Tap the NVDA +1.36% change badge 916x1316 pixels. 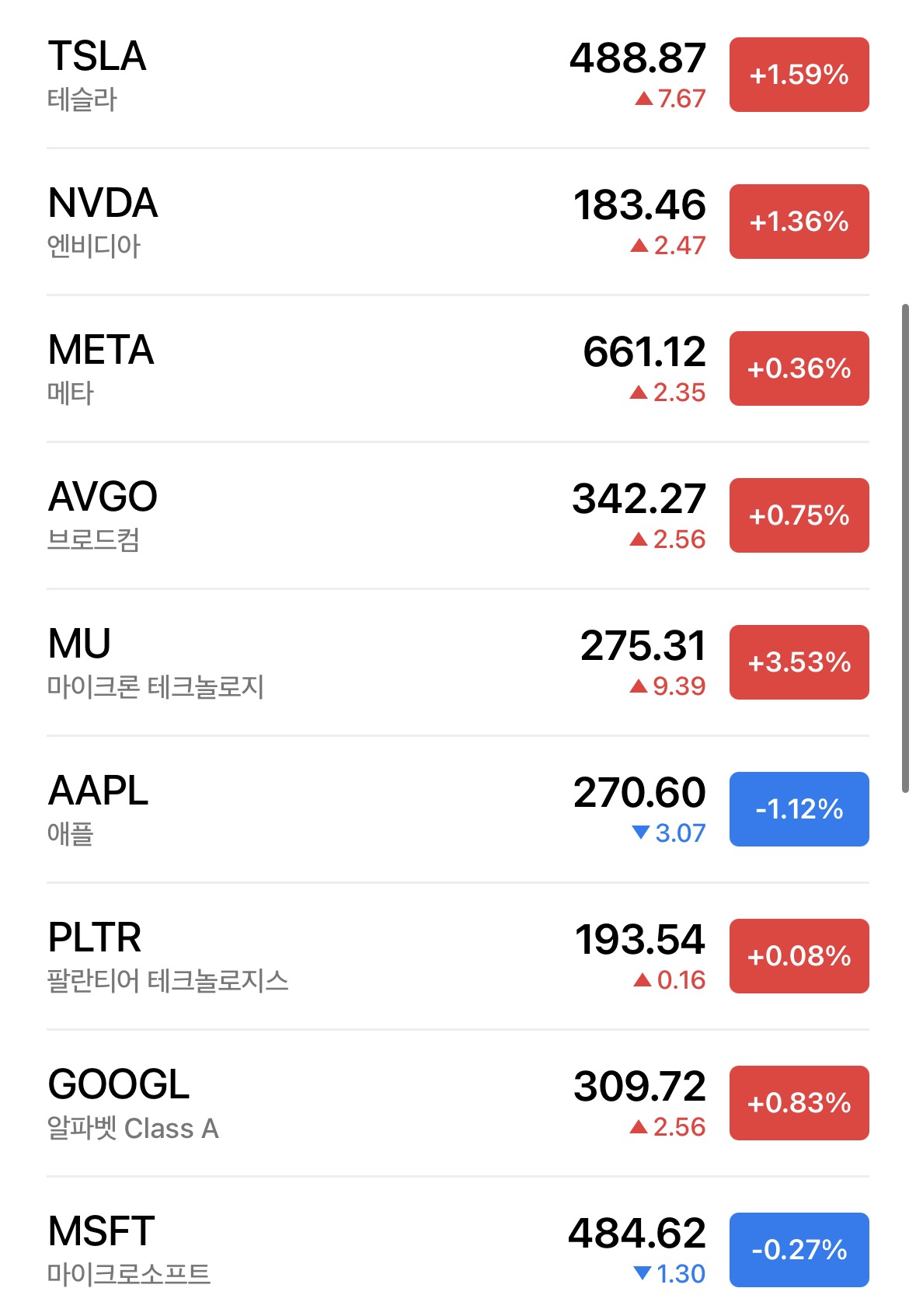(x=799, y=222)
